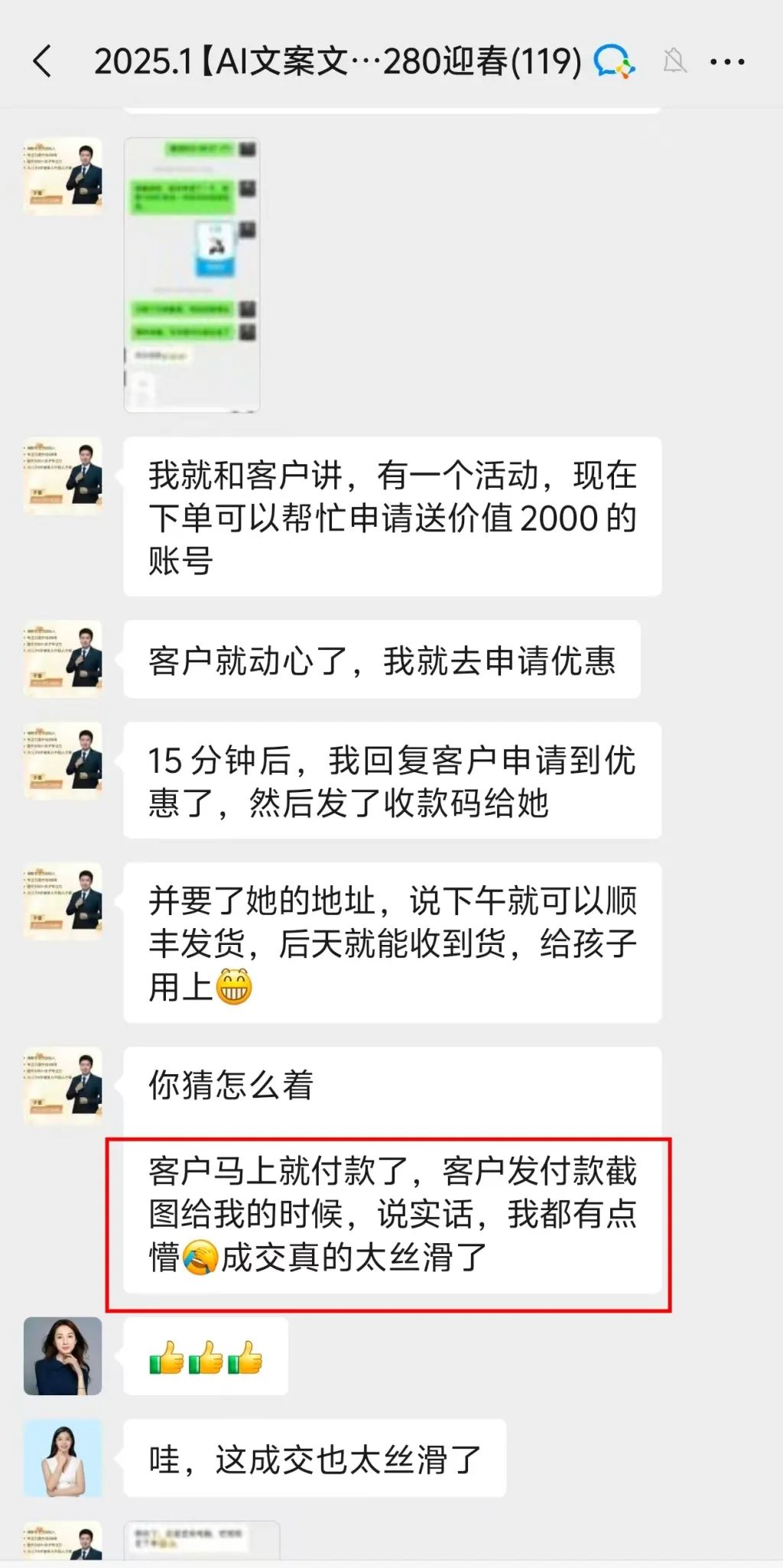This screenshot has width=783, height=1568.
Task: Tap the avatar beside '你猜怎么着' message
Action: (63, 1086)
